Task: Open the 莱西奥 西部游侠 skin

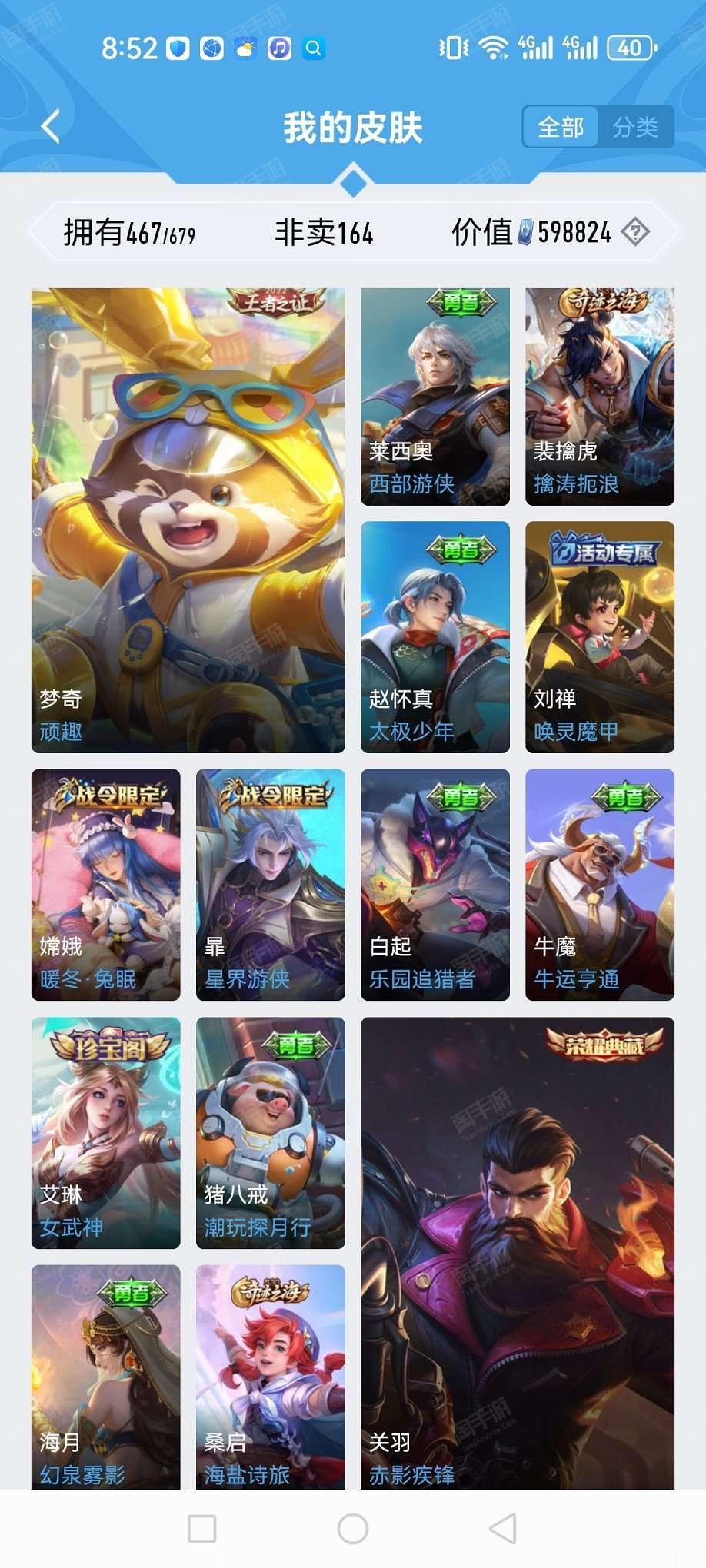Action: (435, 397)
